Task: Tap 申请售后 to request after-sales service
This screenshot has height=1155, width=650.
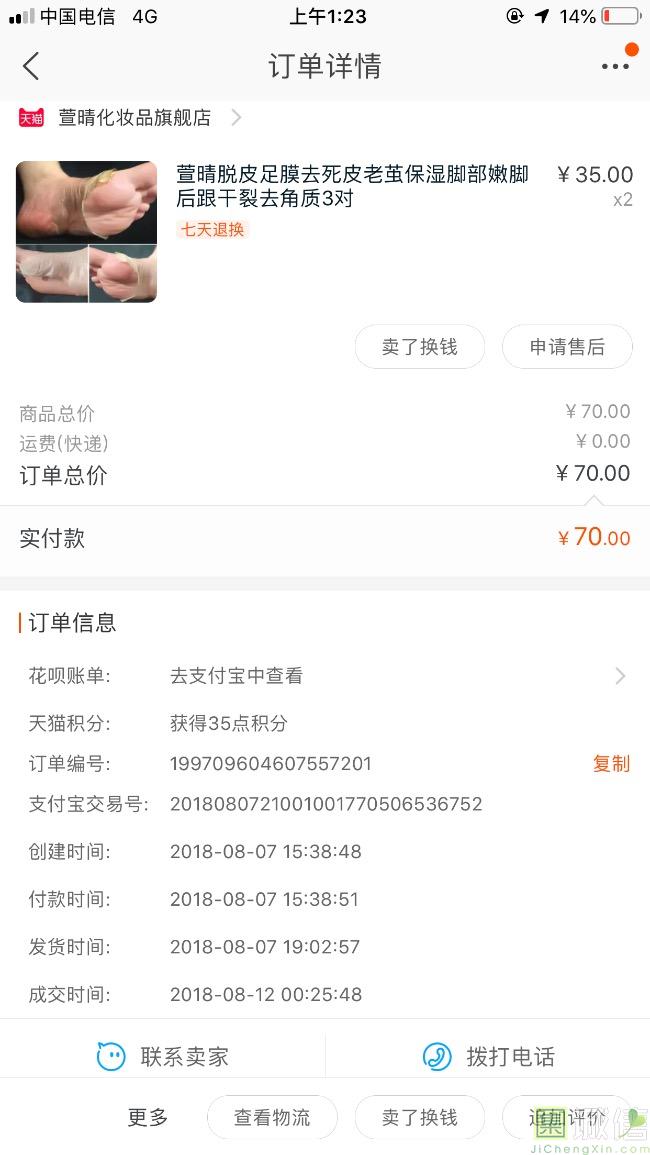Action: (567, 347)
